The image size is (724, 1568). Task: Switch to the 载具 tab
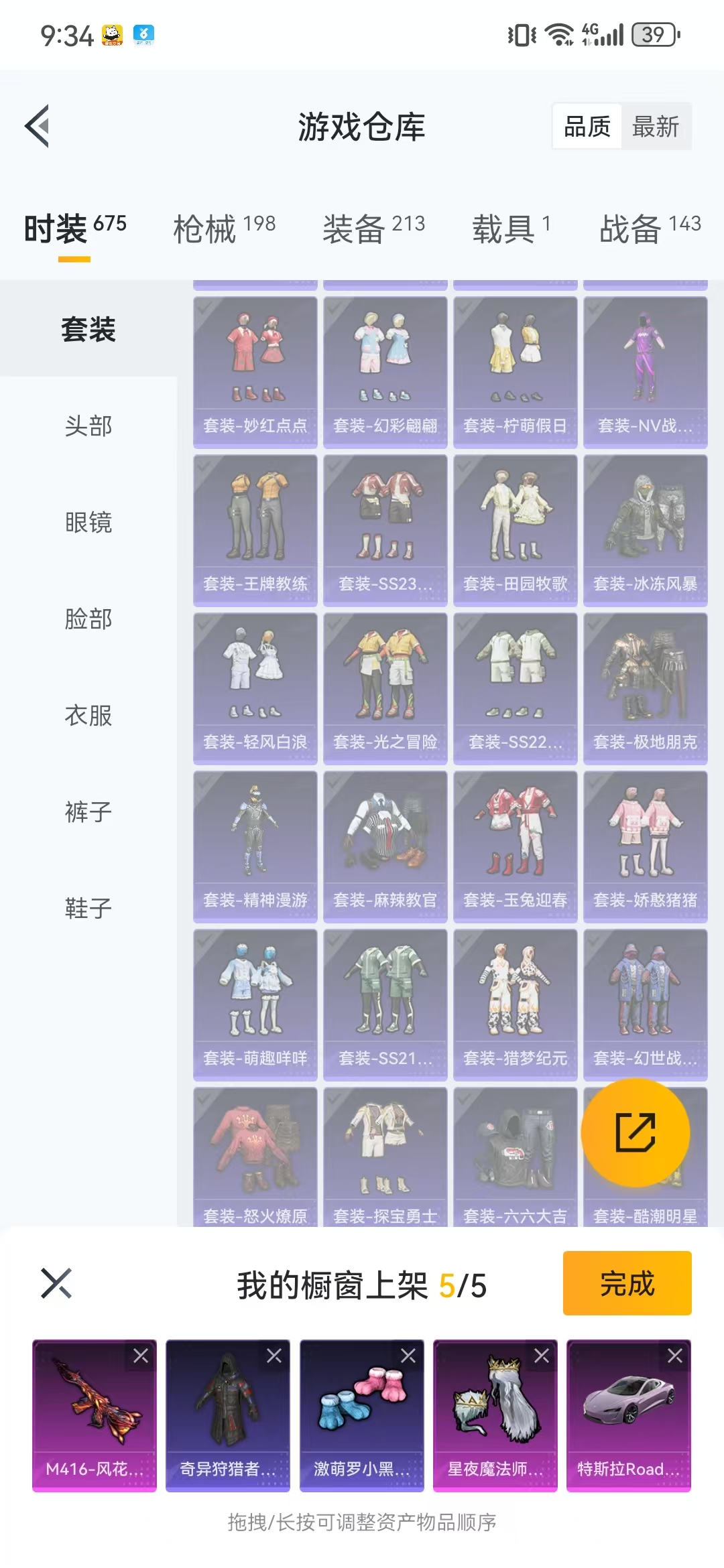(x=511, y=229)
